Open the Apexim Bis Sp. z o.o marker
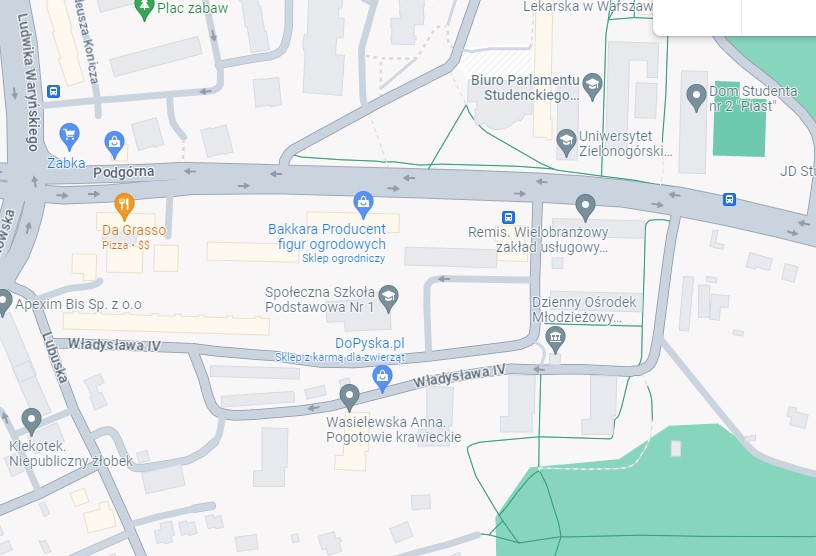Image resolution: width=816 pixels, height=556 pixels. coord(5,300)
